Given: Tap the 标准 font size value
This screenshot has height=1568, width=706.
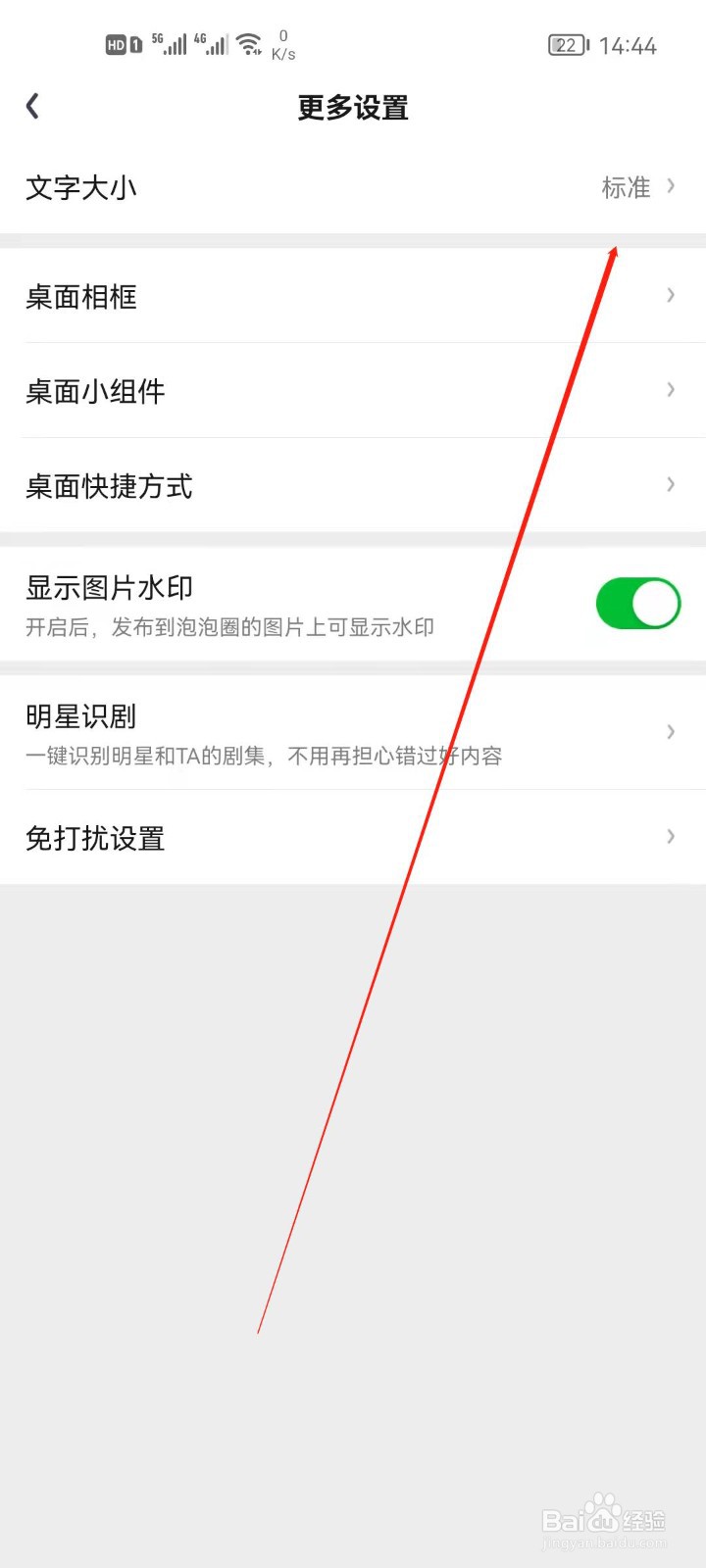Looking at the screenshot, I should 626,188.
